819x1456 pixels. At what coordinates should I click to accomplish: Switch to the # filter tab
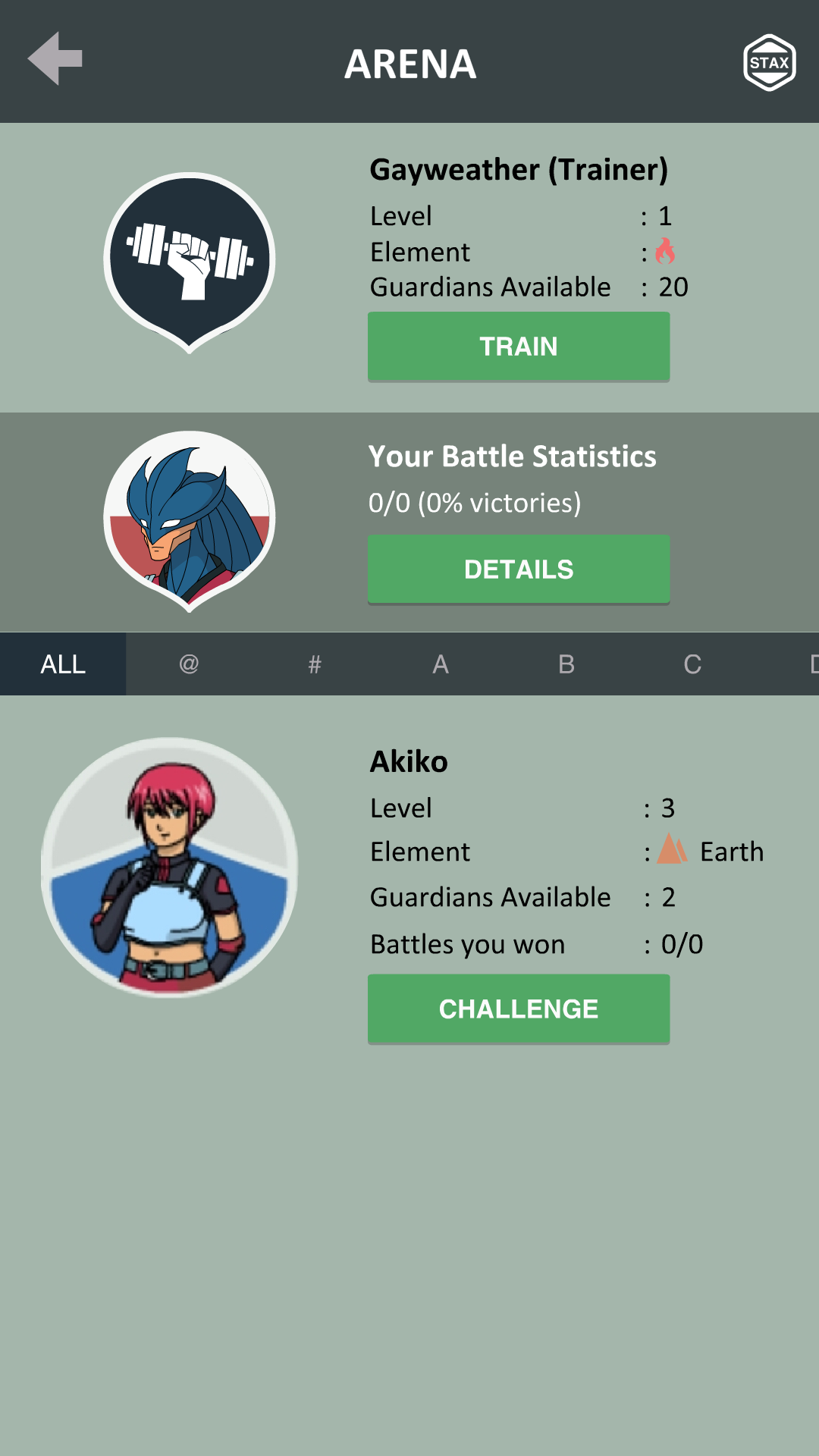(315, 664)
